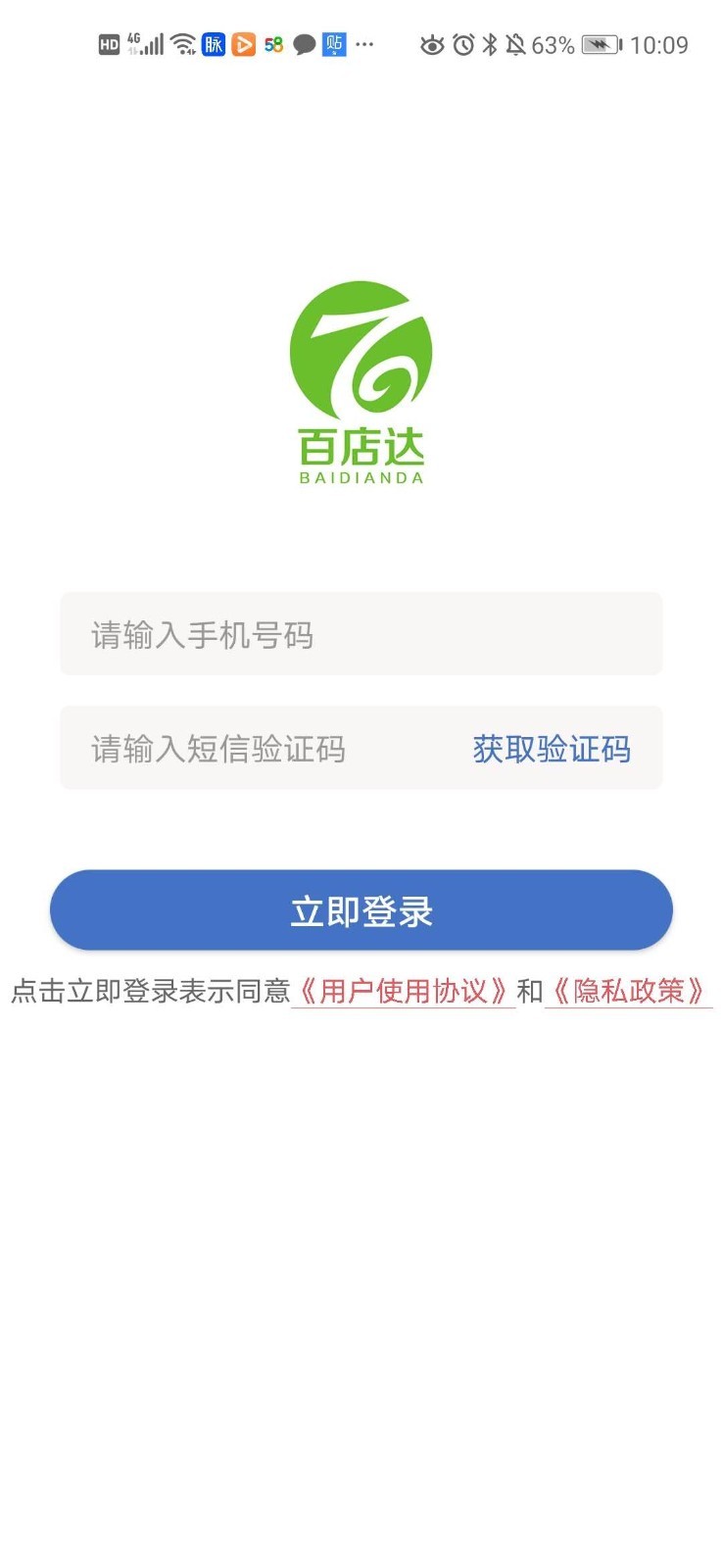Click the 58同城 notification icon
Viewport: 723px width, 1568px height.
point(274,44)
